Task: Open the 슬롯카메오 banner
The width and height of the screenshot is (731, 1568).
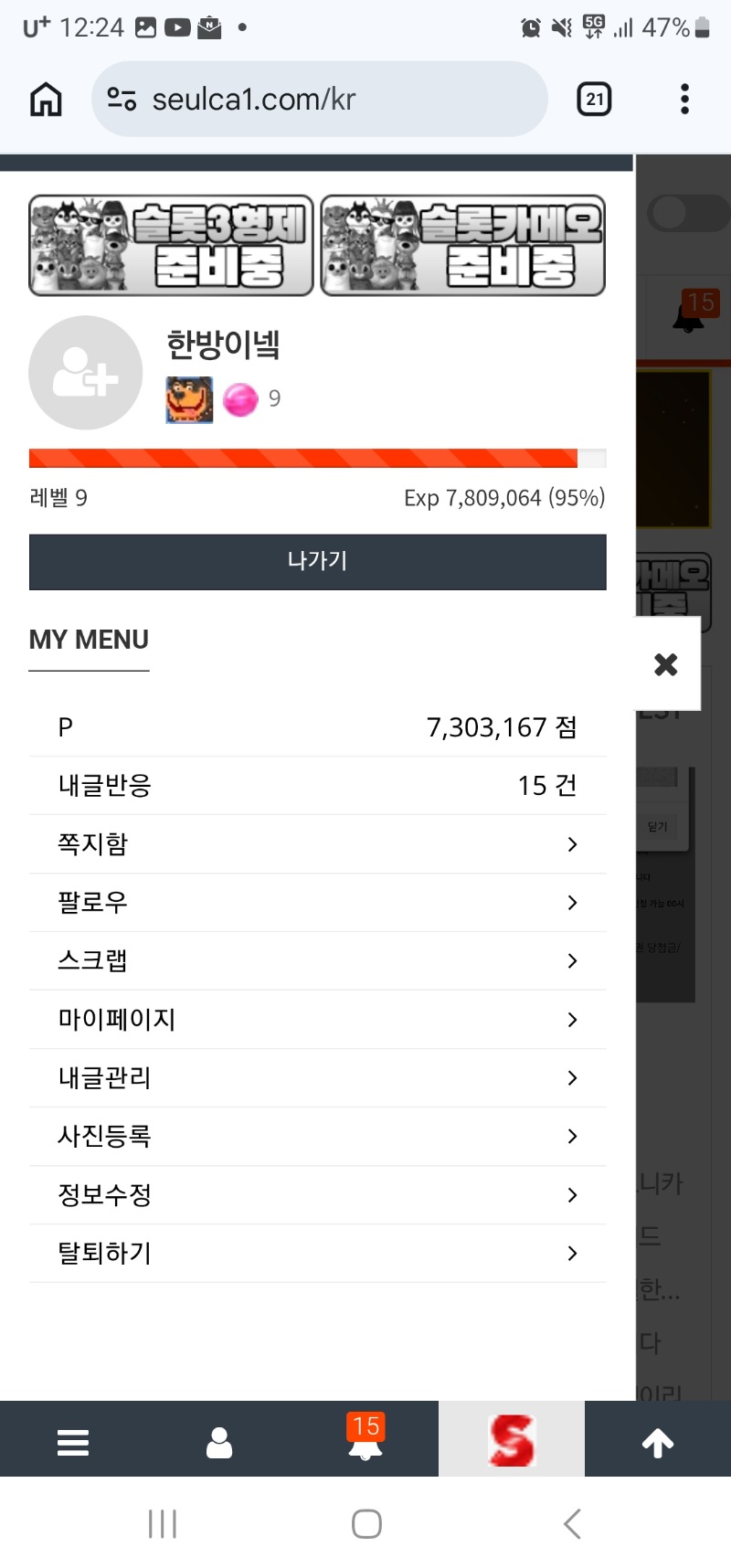Action: click(462, 245)
